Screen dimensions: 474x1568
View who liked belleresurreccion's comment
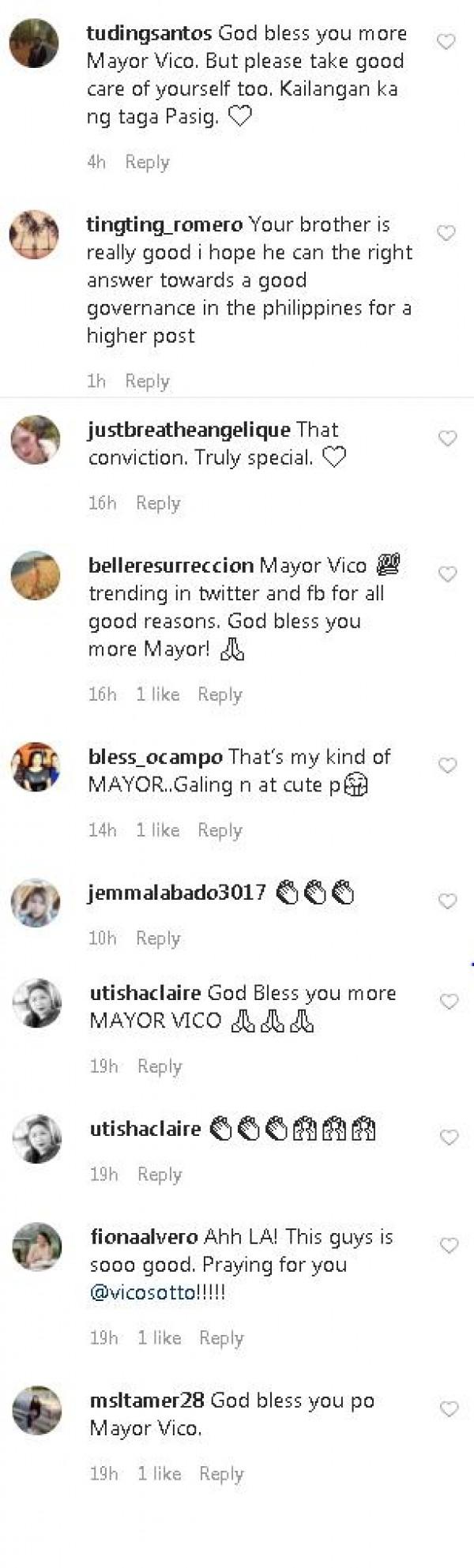point(157,694)
